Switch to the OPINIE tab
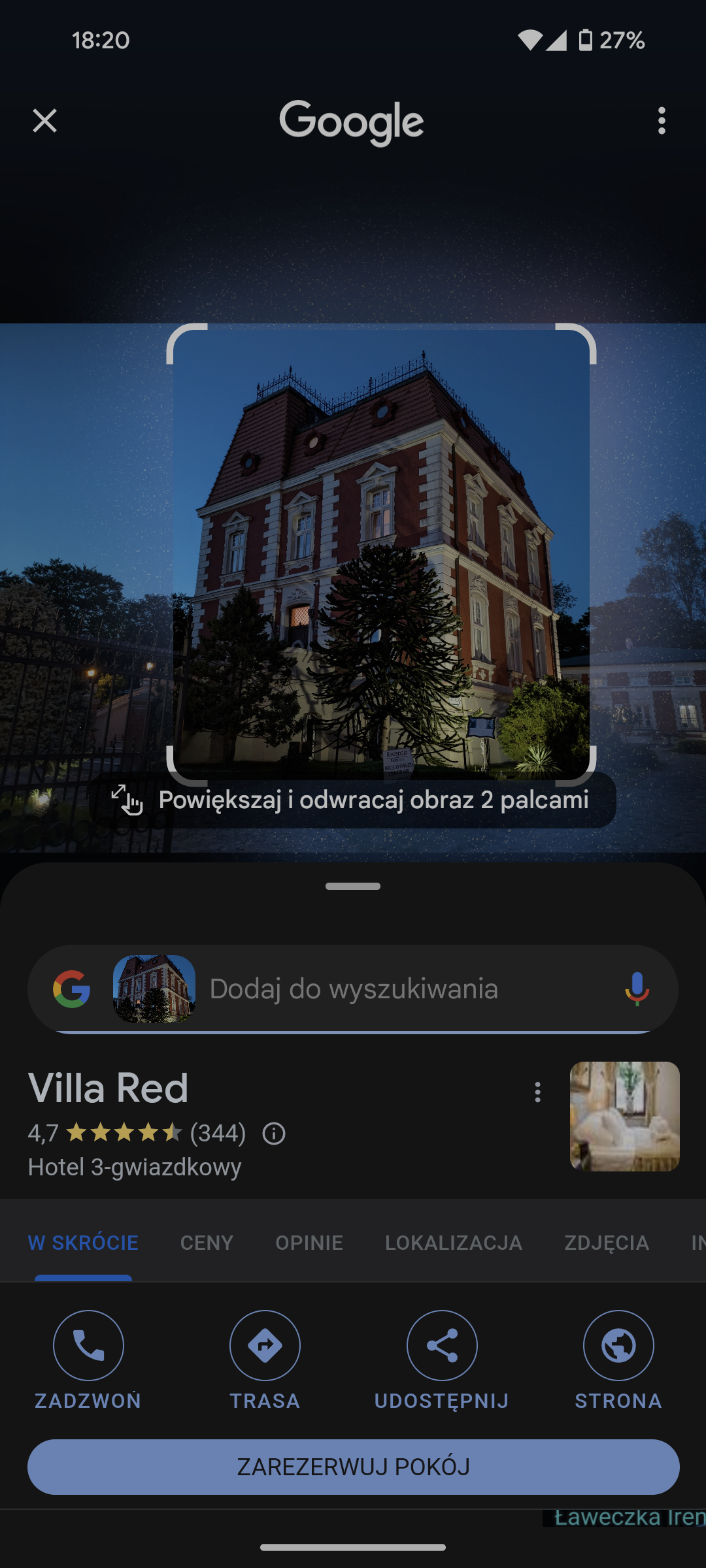 pyautogui.click(x=309, y=1243)
